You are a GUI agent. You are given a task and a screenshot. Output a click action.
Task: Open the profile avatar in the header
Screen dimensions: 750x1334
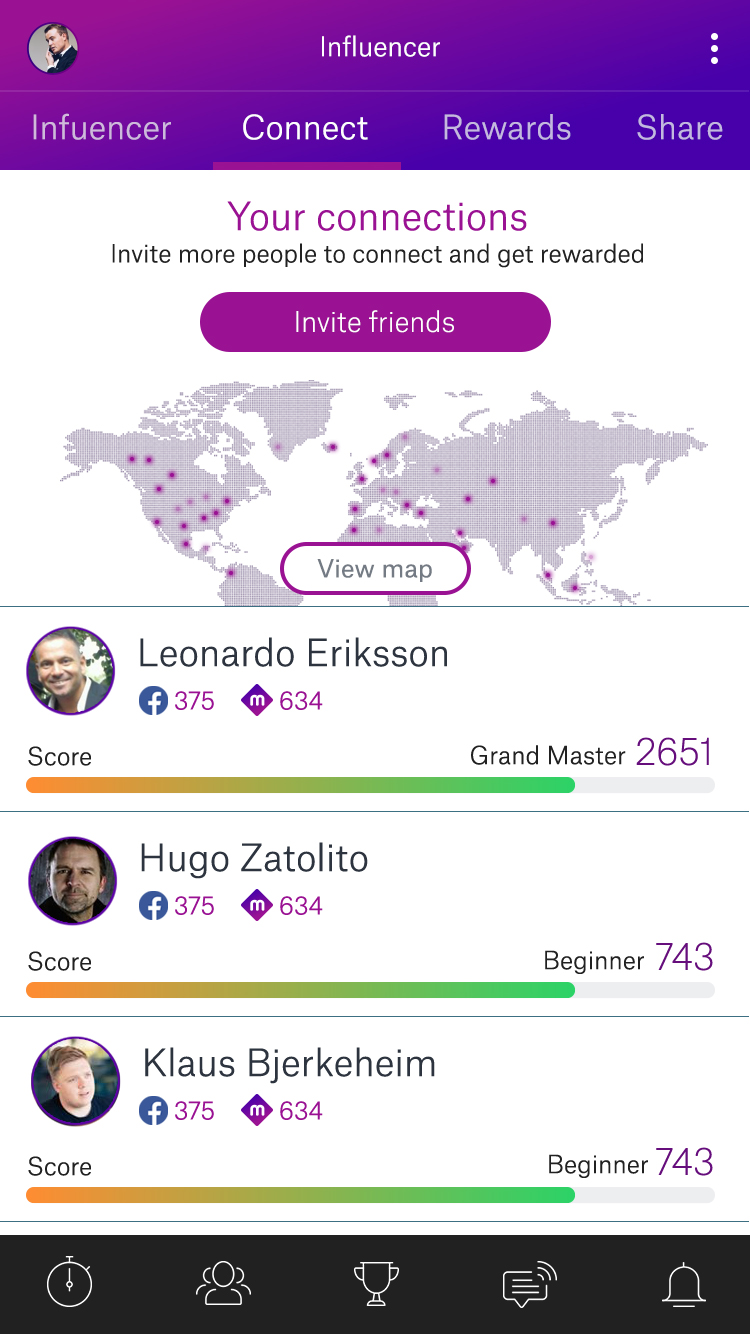pos(53,47)
